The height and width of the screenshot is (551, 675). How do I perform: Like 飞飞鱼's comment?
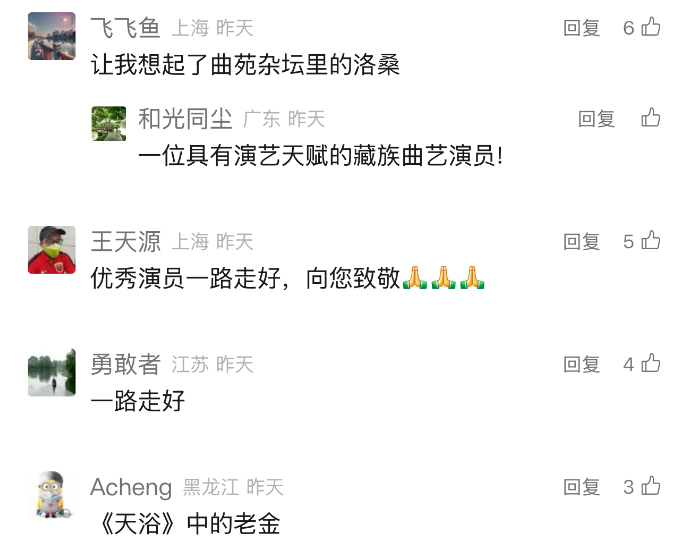click(x=650, y=28)
